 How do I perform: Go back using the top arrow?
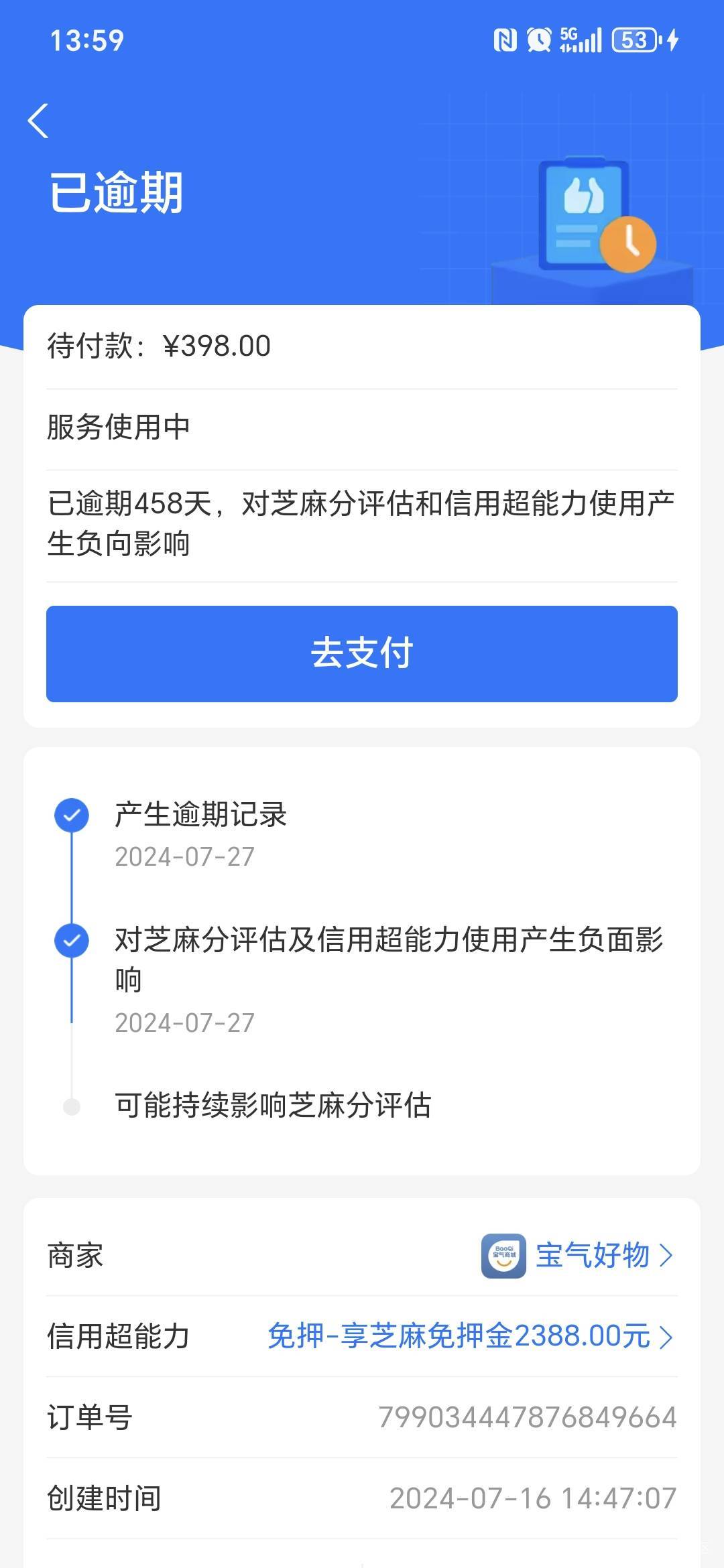click(x=38, y=121)
